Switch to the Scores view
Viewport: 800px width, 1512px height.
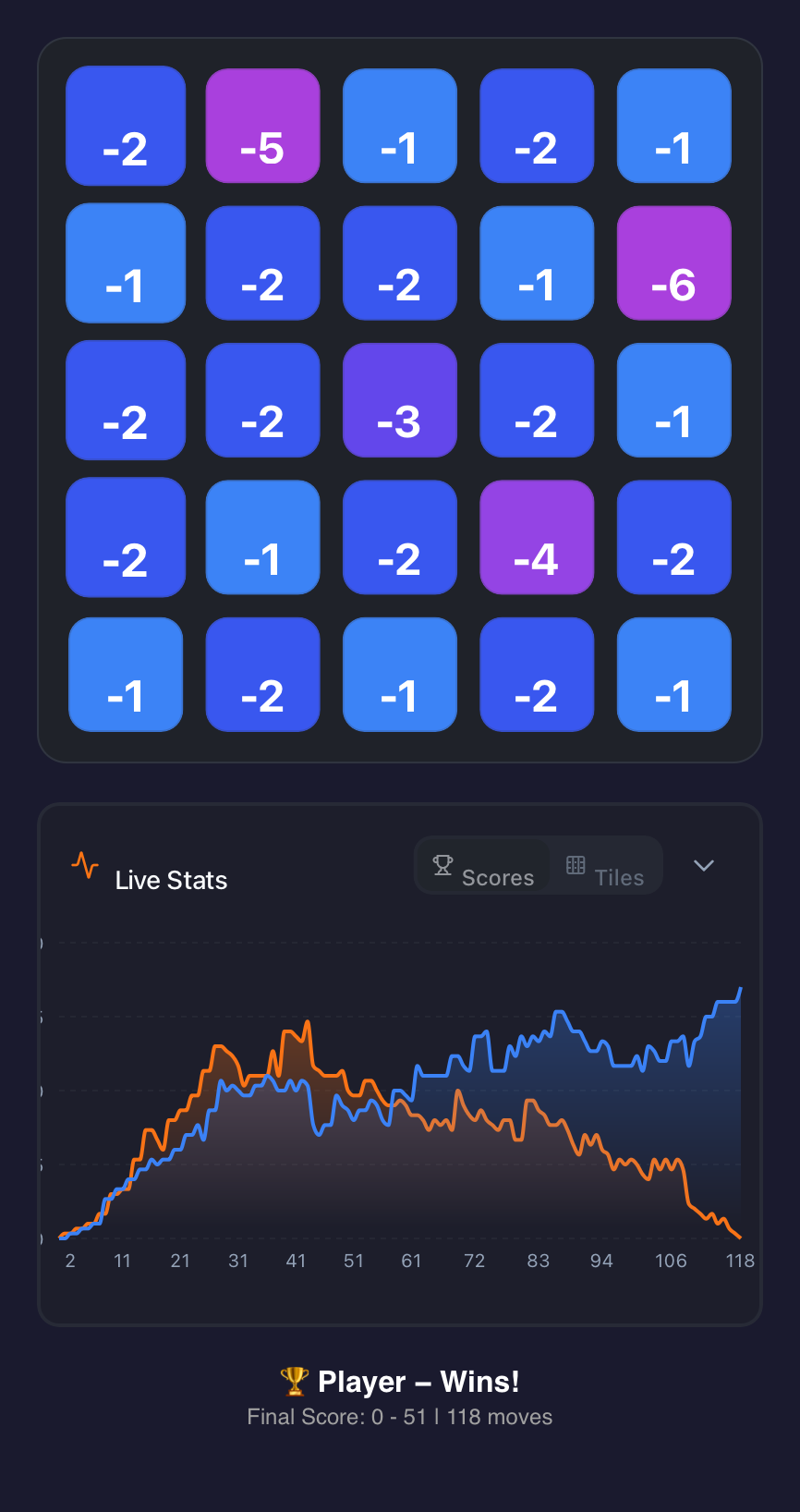(x=484, y=868)
